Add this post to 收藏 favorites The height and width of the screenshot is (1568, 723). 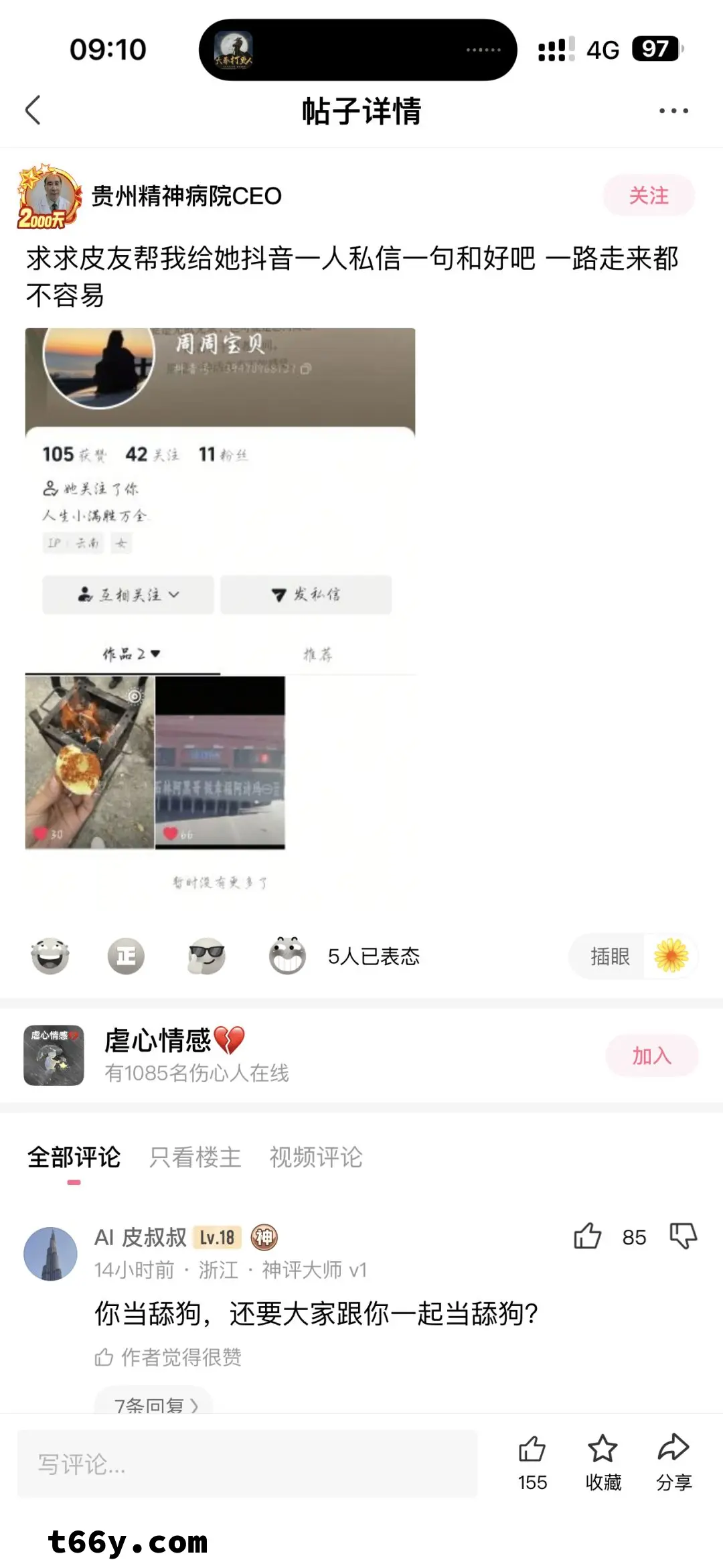(602, 1462)
